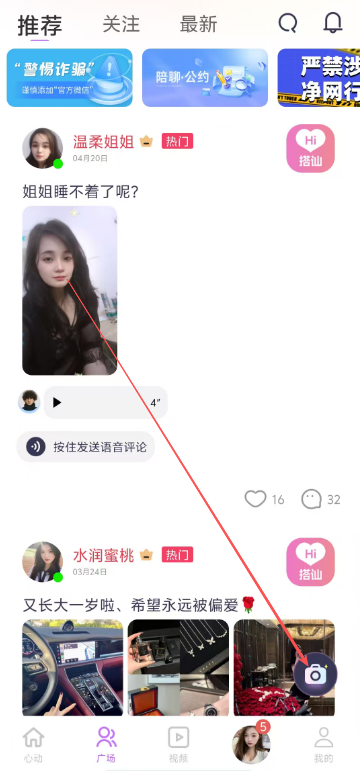Viewport: 360px width, 771px height.
Task: Tap the floating camera button to post
Action: coord(316,675)
